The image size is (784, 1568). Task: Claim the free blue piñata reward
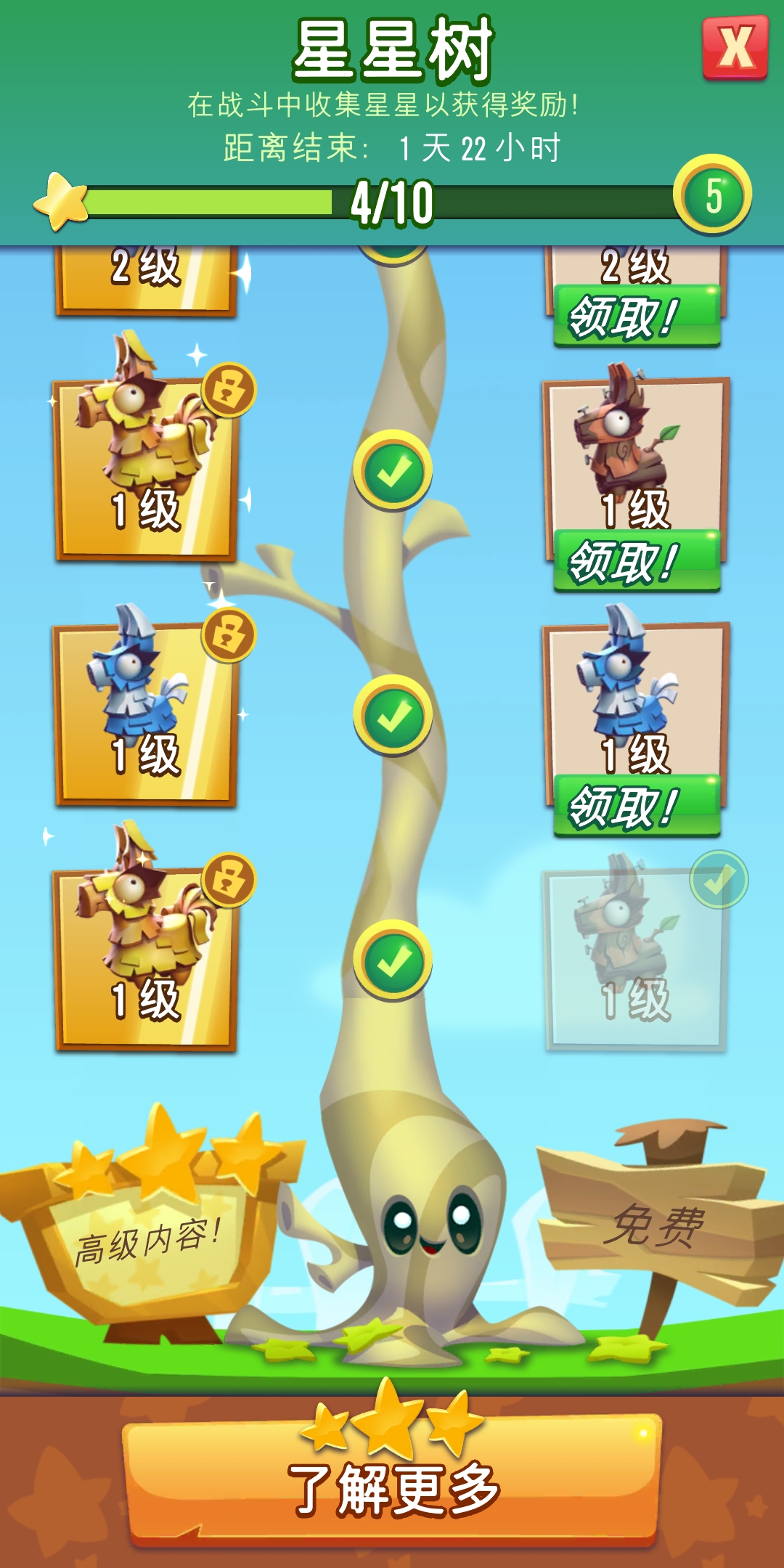click(637, 806)
